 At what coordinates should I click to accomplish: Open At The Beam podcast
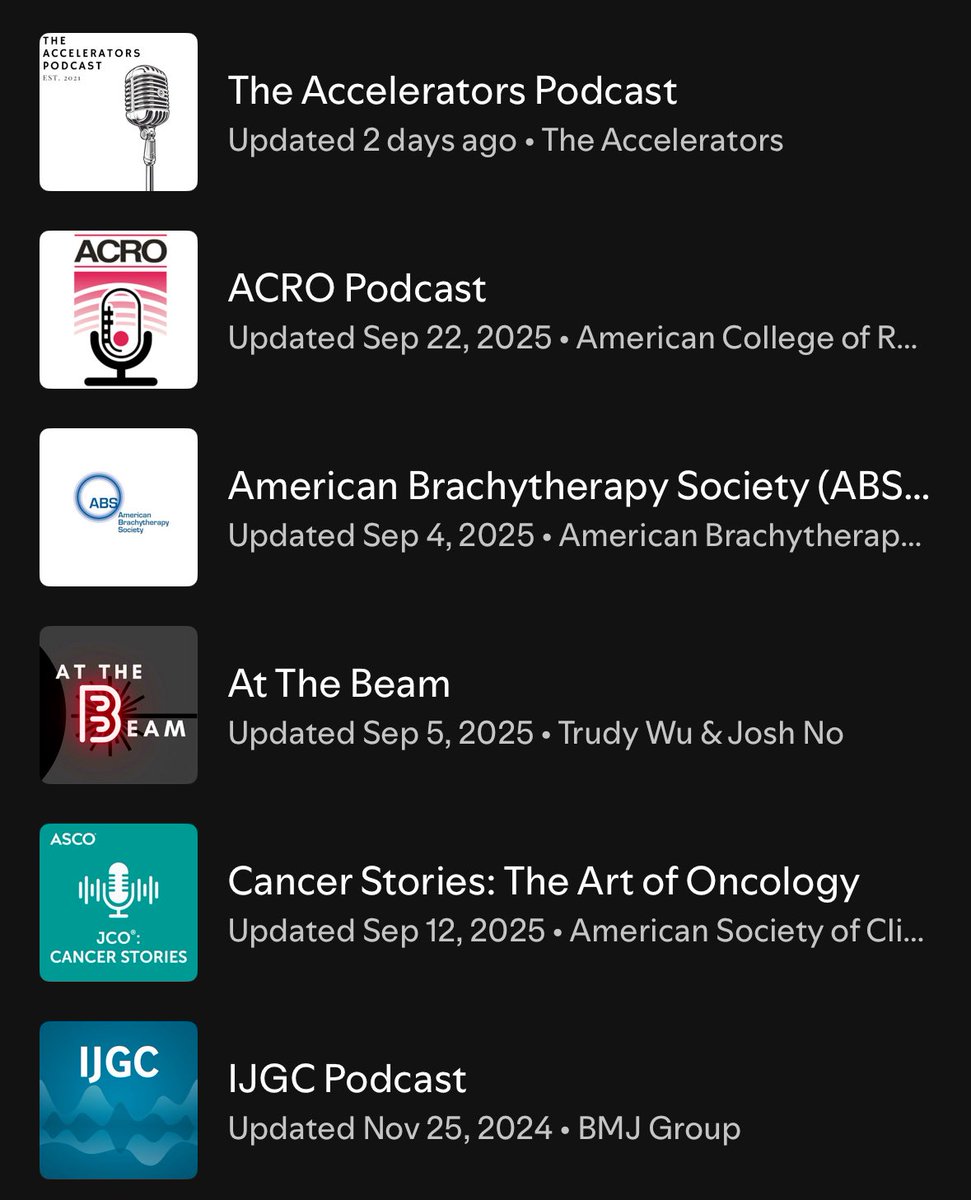(485, 705)
